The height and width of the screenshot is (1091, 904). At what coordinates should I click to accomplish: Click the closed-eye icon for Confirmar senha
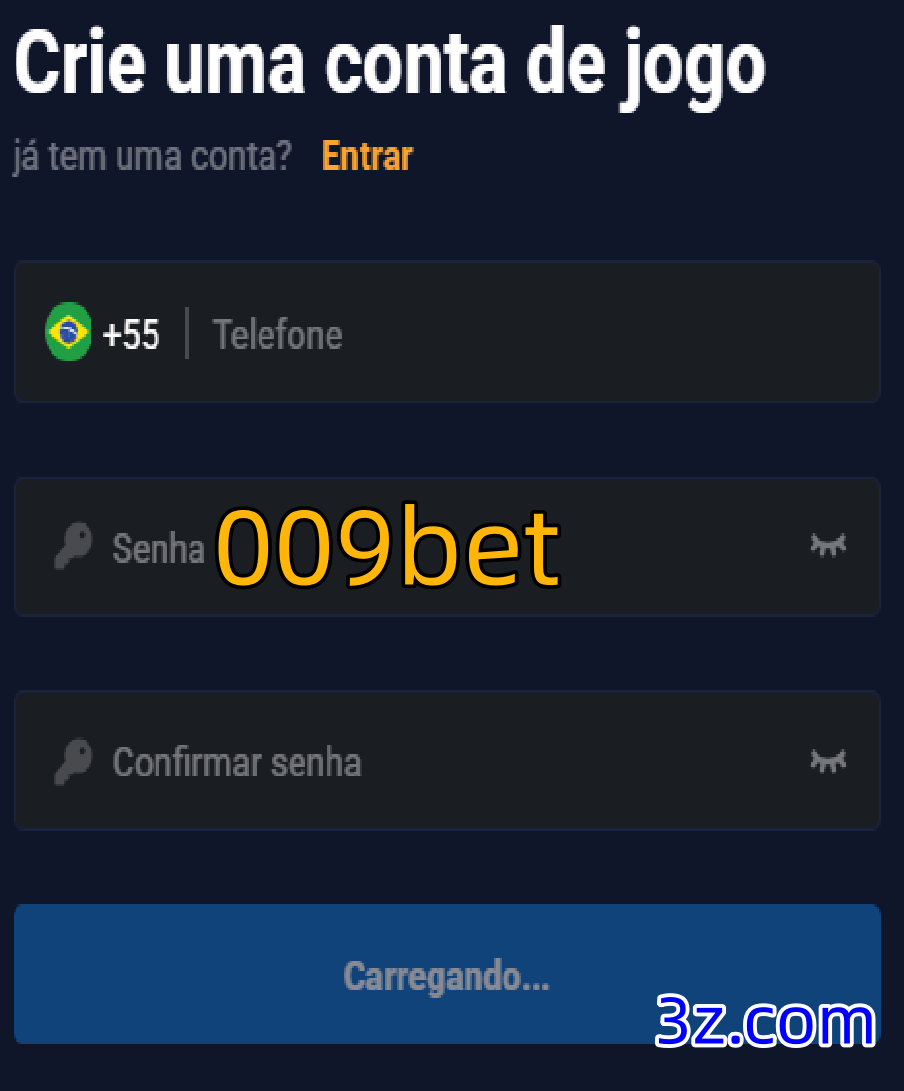pos(827,761)
